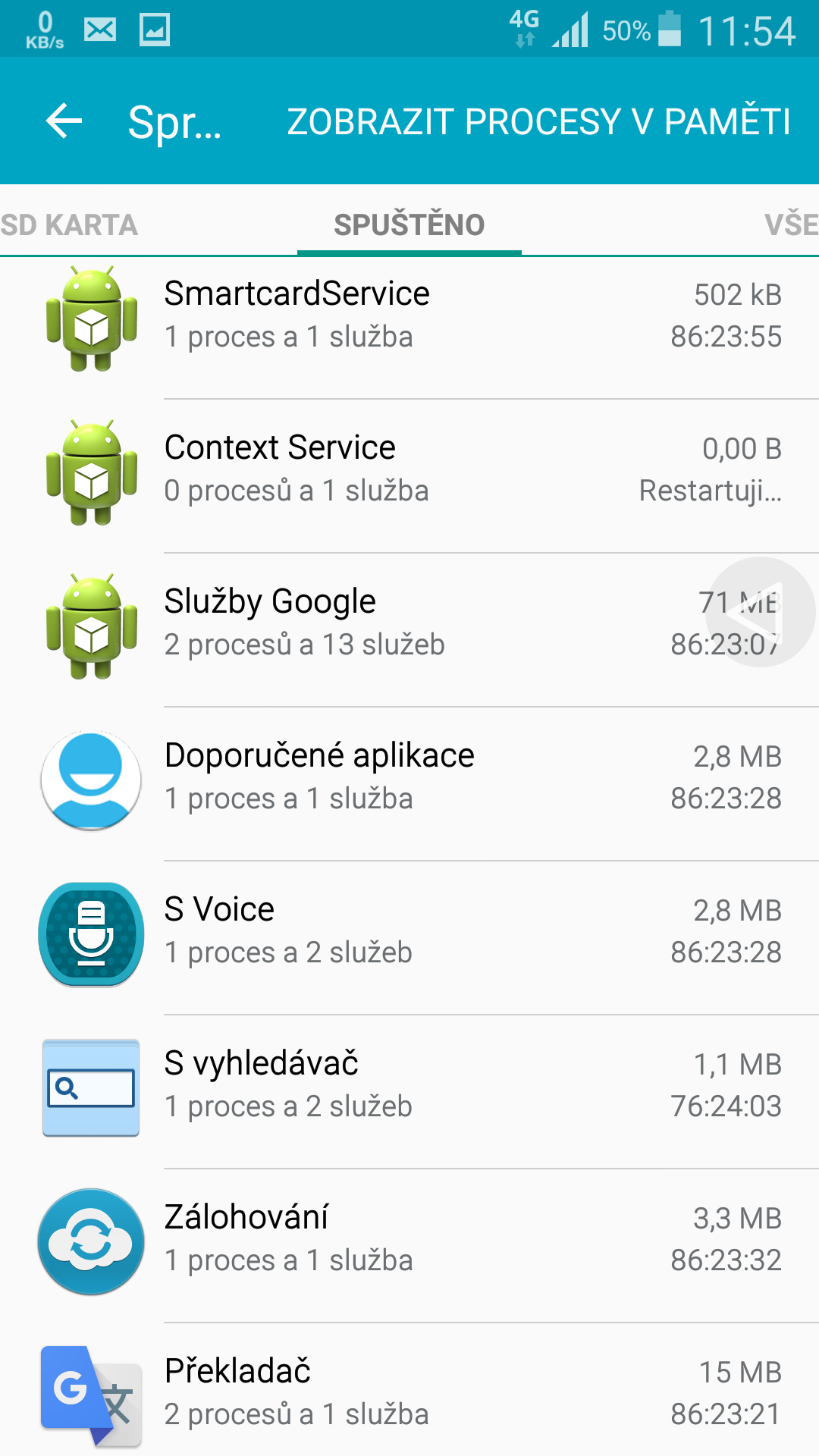819x1456 pixels.
Task: Open SmartcardService running details
Action: pos(409,315)
